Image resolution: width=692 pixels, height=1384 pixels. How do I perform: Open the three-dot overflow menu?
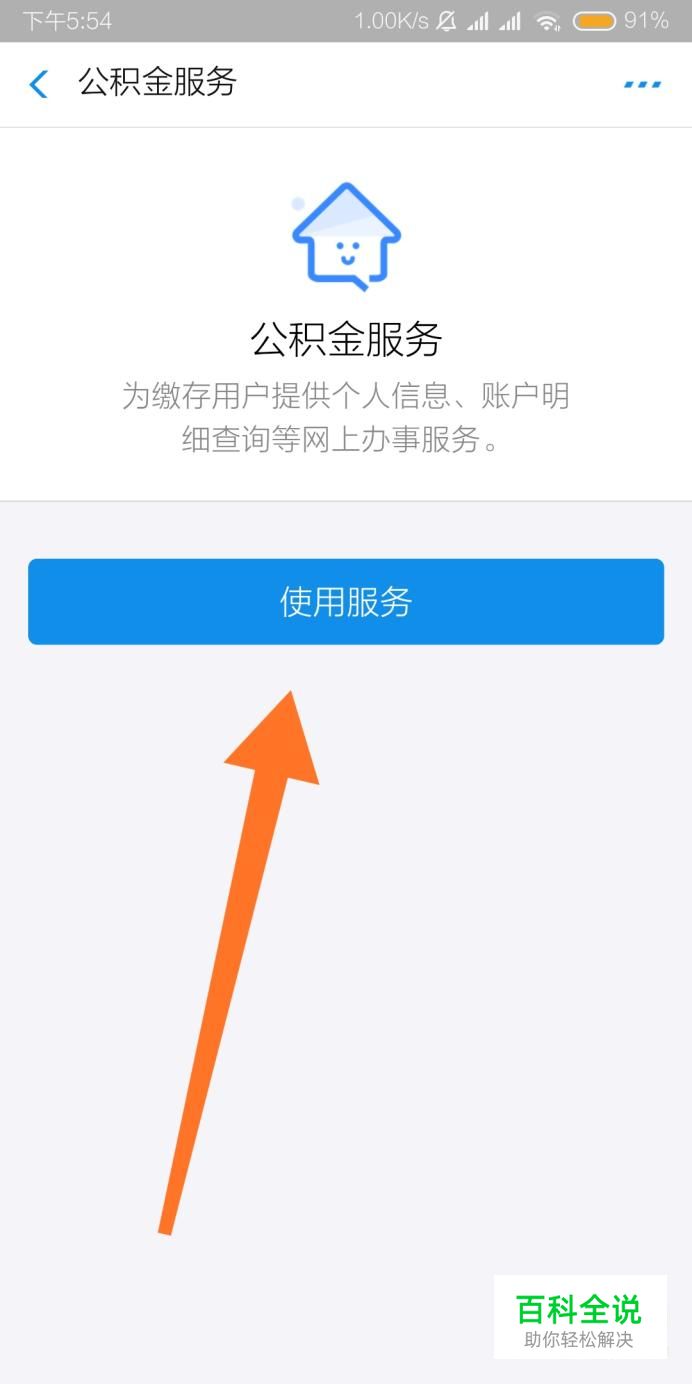(x=642, y=85)
